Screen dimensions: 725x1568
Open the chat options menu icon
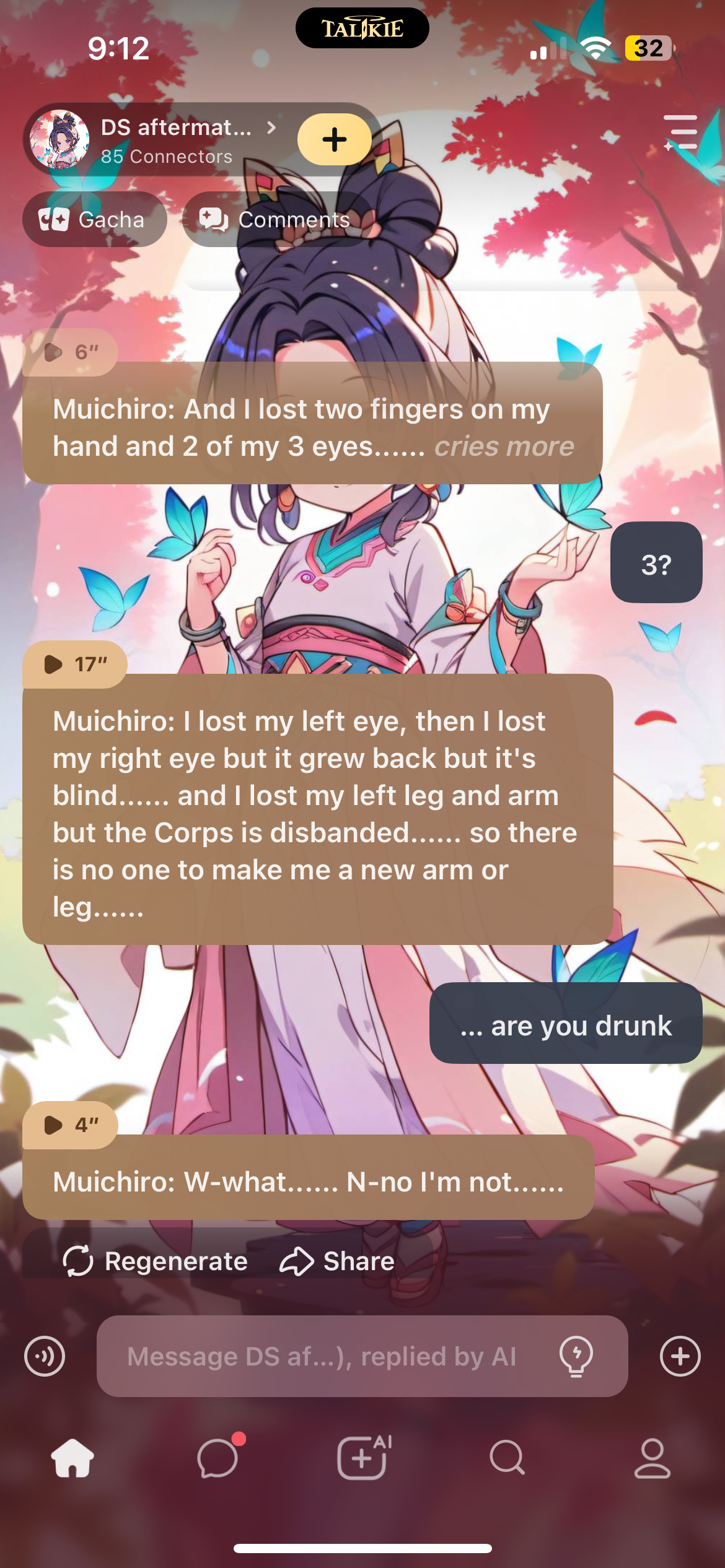coord(680,132)
